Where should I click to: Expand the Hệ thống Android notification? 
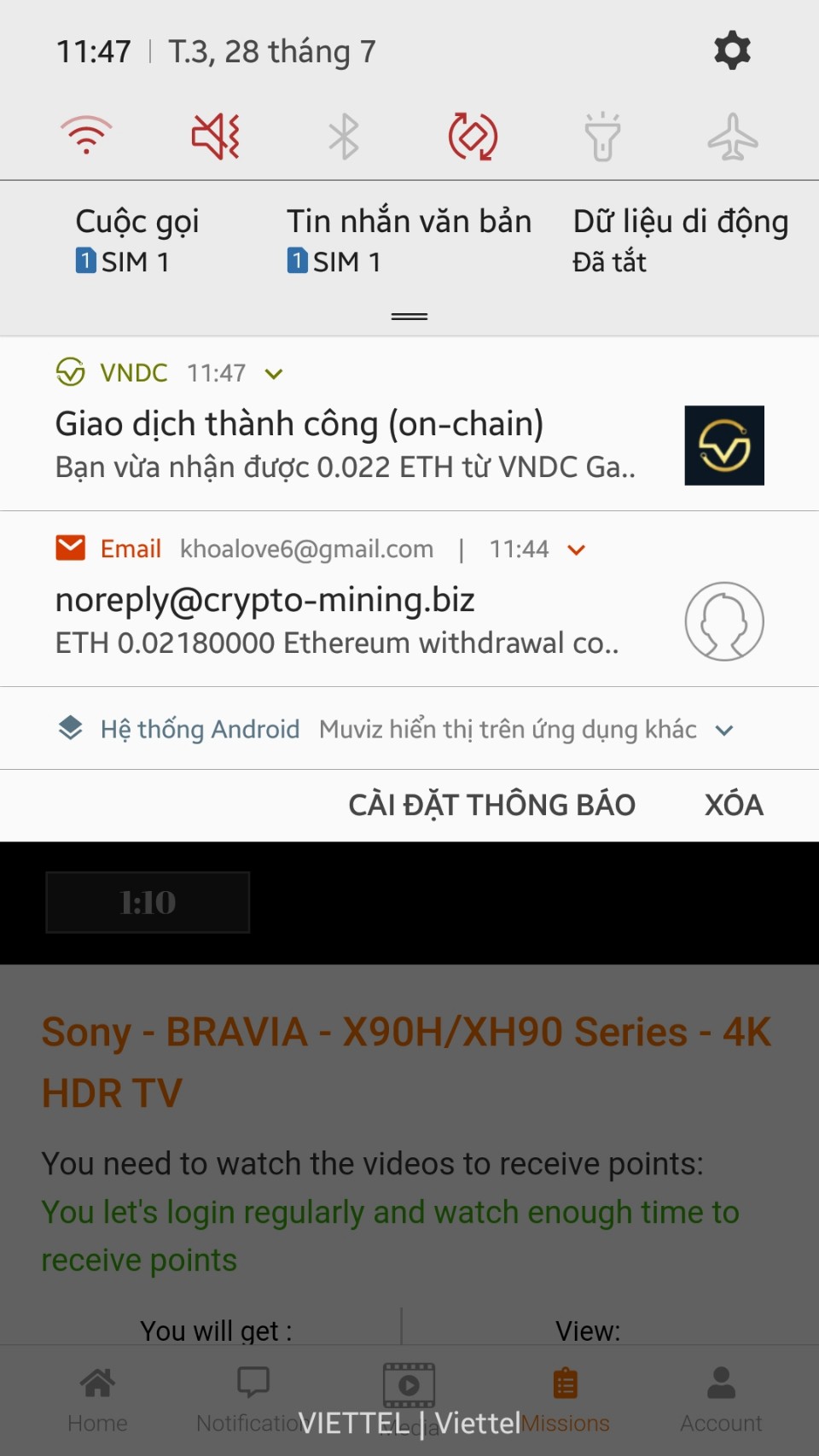coord(724,731)
